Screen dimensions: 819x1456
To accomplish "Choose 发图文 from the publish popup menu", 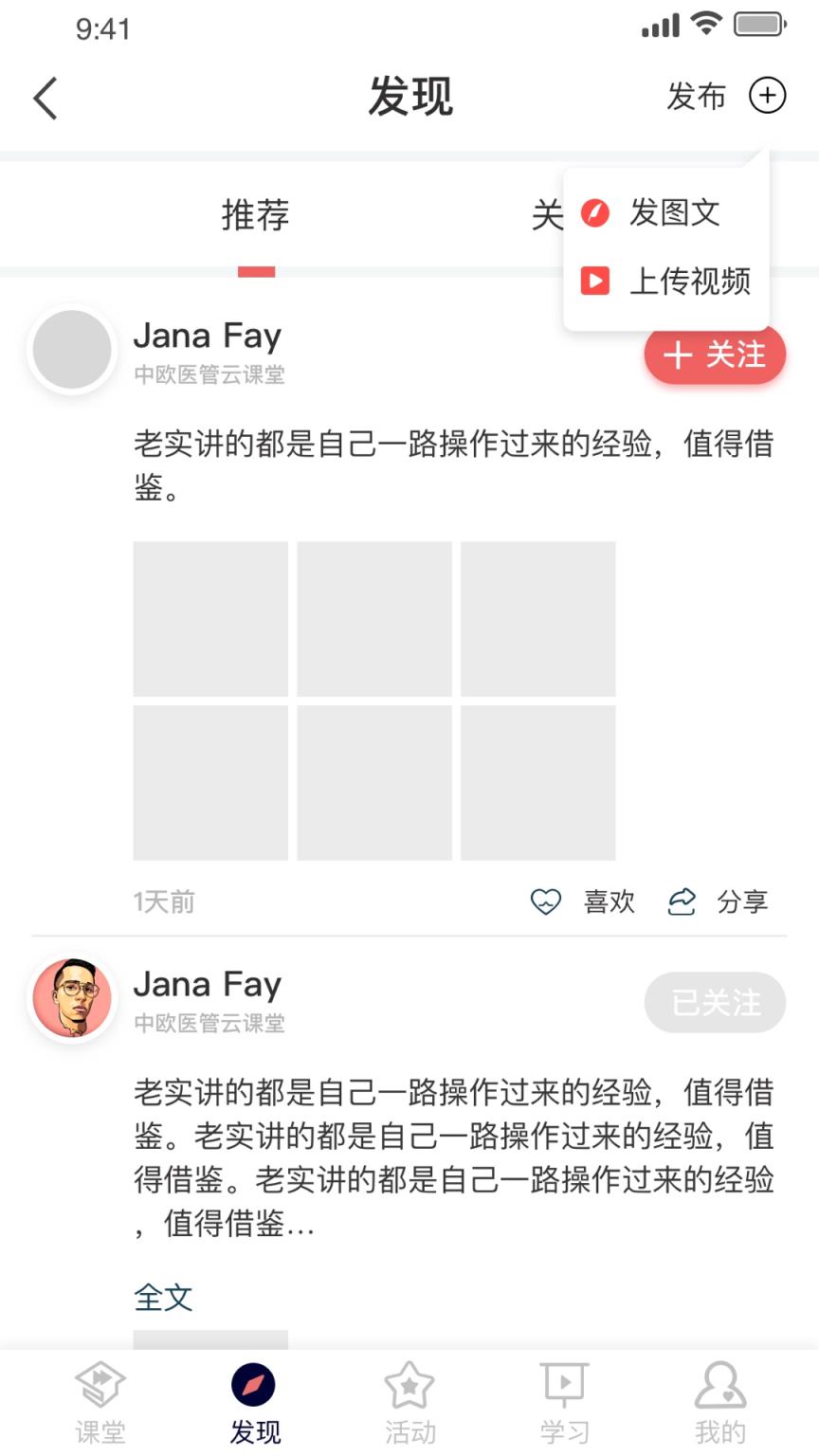I will click(x=673, y=214).
